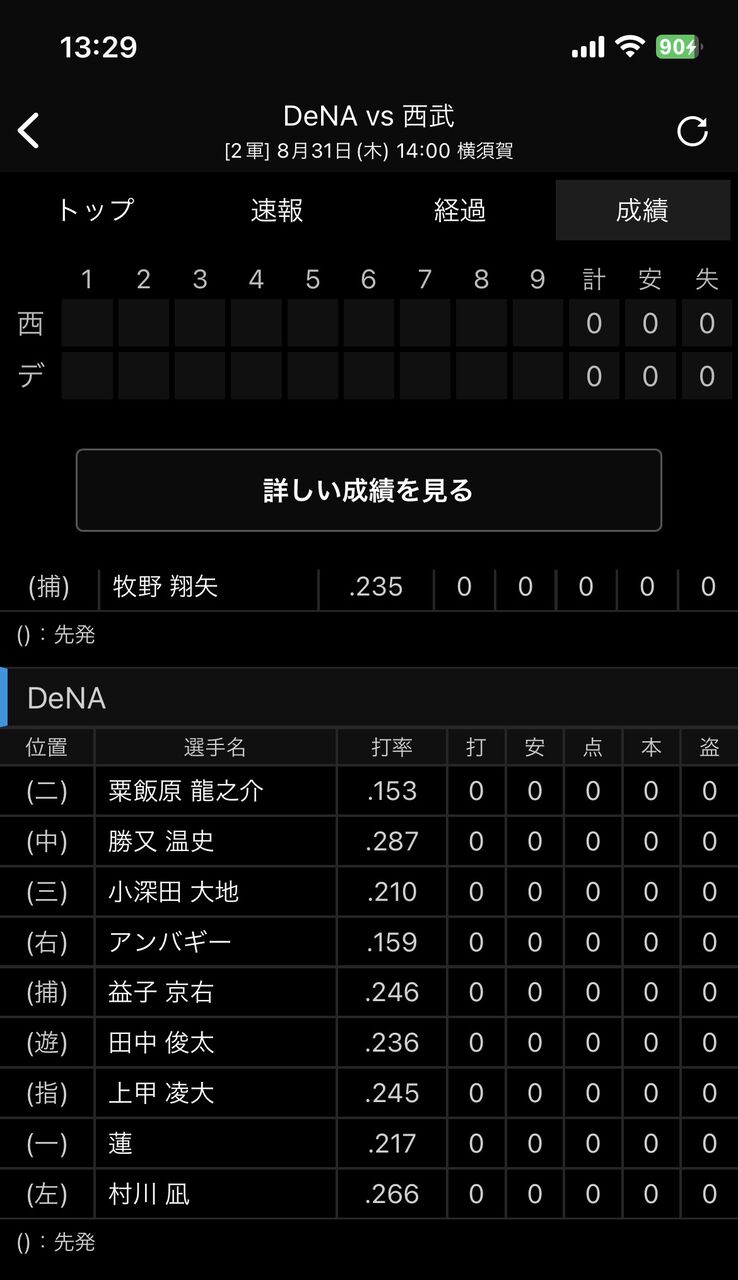Tap the 打率 column header
Screen dimensions: 738x1280
[x=391, y=745]
